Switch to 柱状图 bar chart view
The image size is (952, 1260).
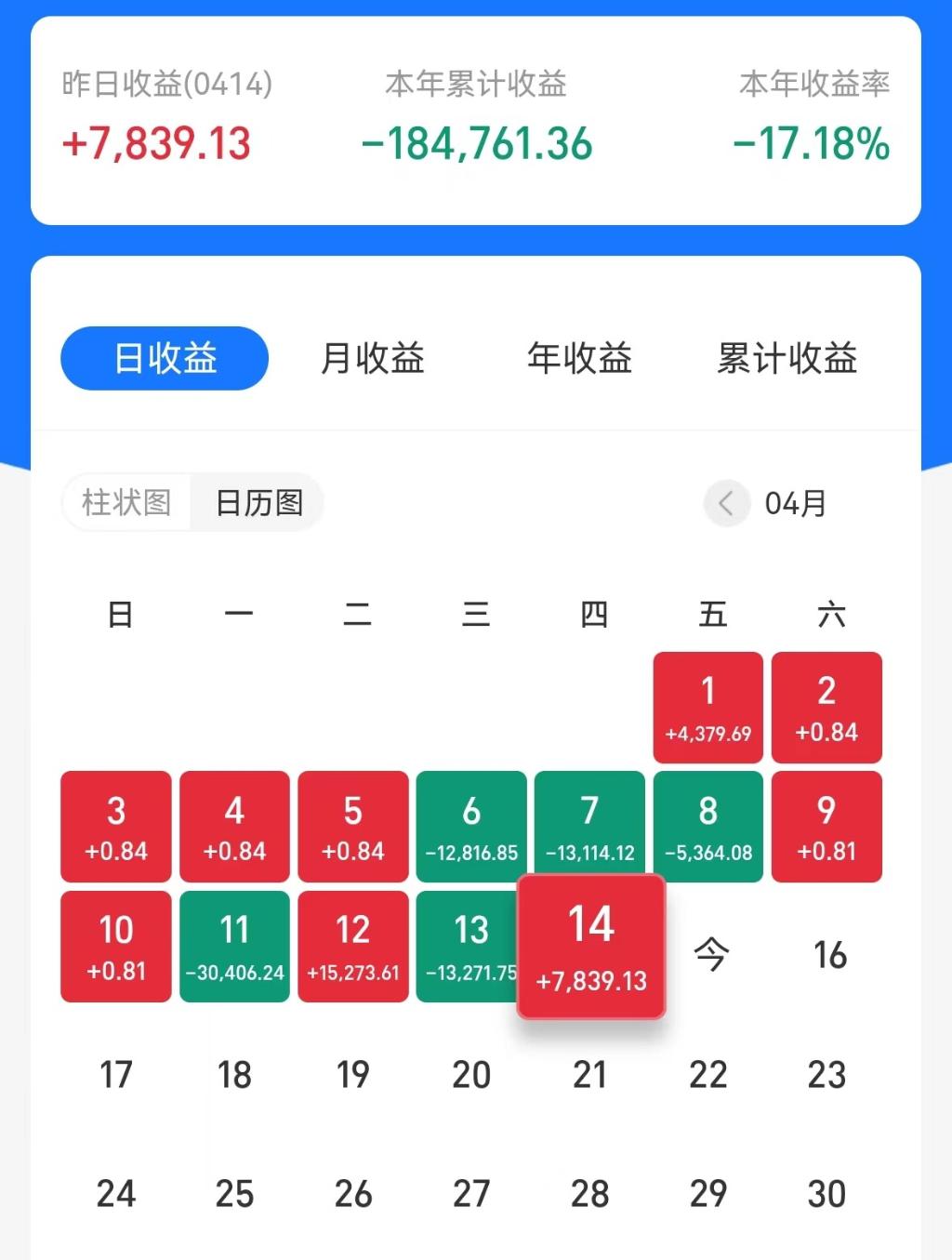(126, 503)
